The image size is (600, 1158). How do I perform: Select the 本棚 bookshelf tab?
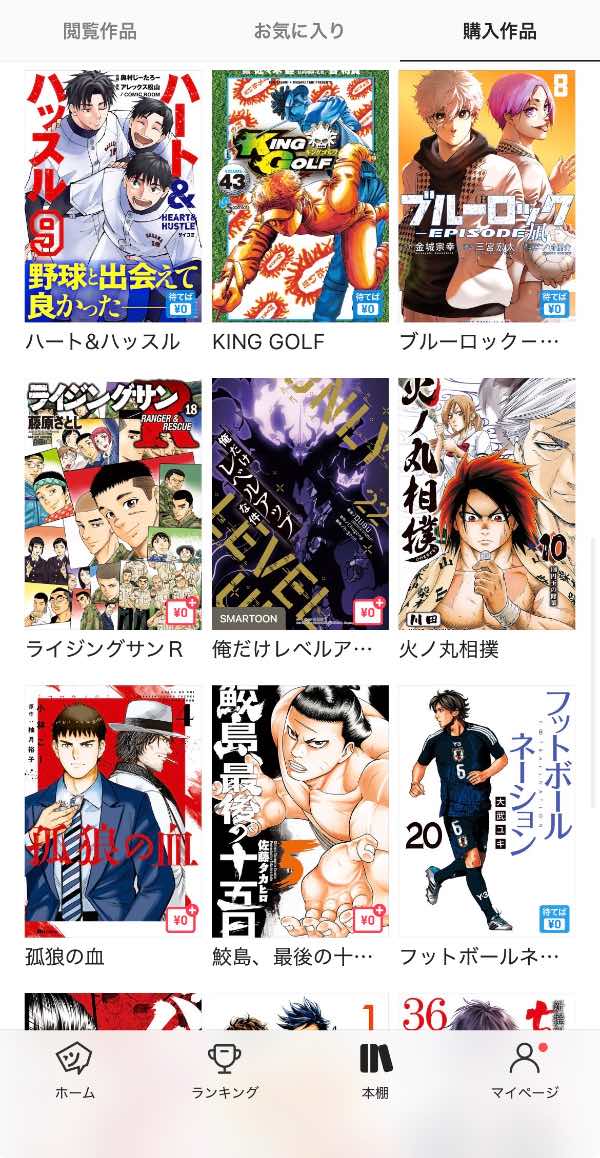(375, 1070)
